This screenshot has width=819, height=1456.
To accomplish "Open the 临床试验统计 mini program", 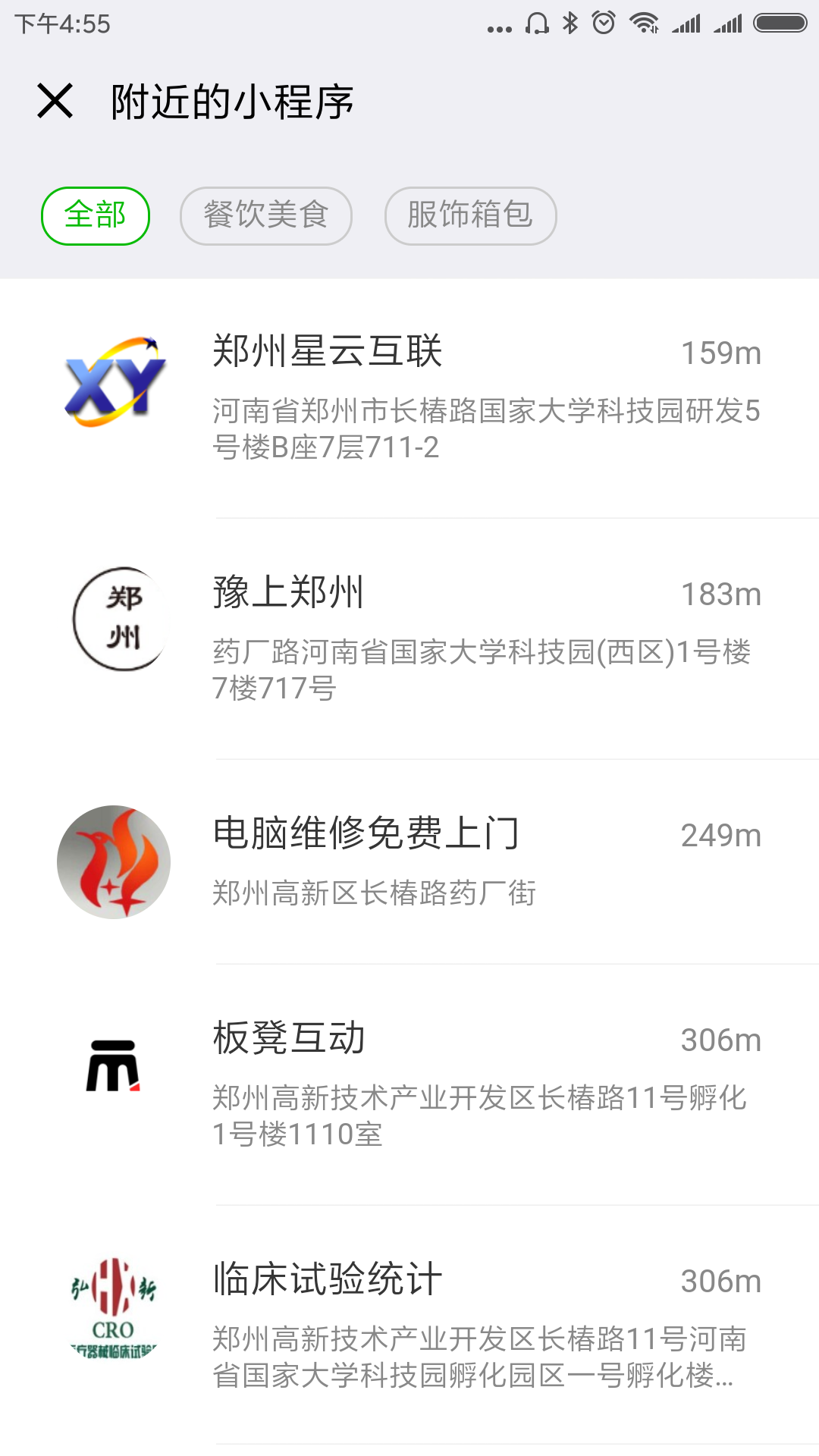I will 409,1325.
